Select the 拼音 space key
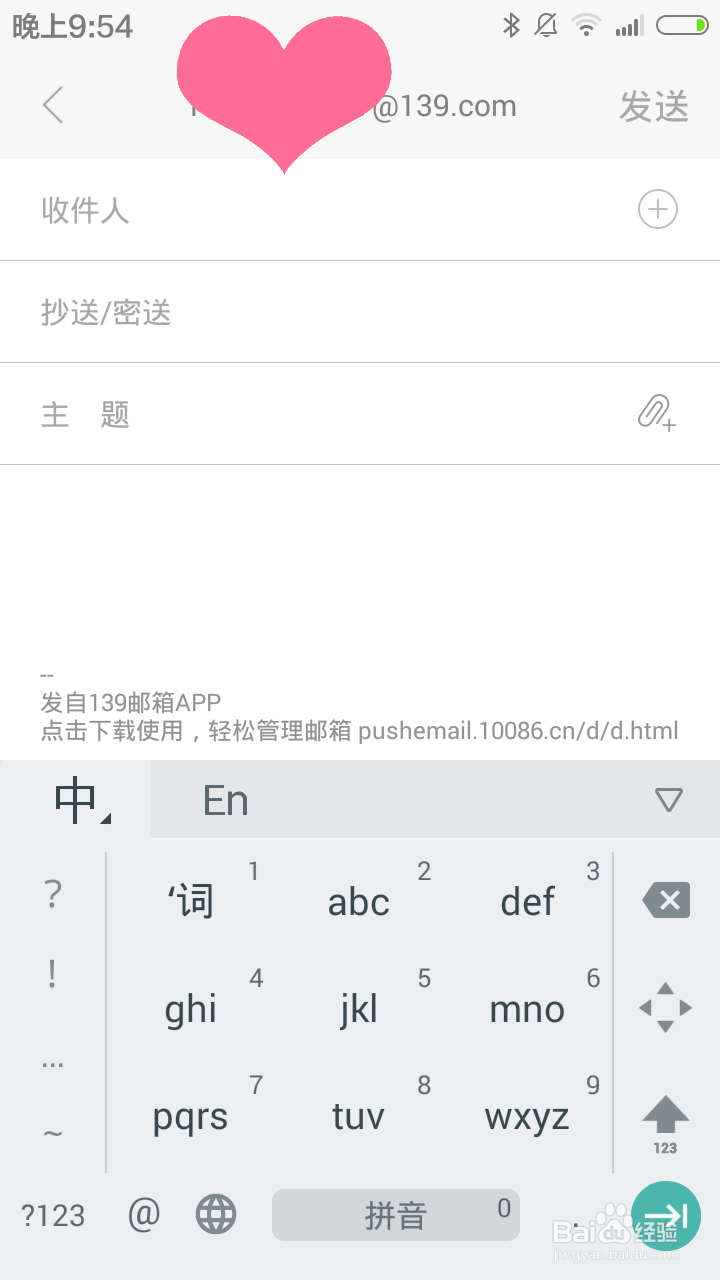Viewport: 720px width, 1280px height. coord(395,1213)
